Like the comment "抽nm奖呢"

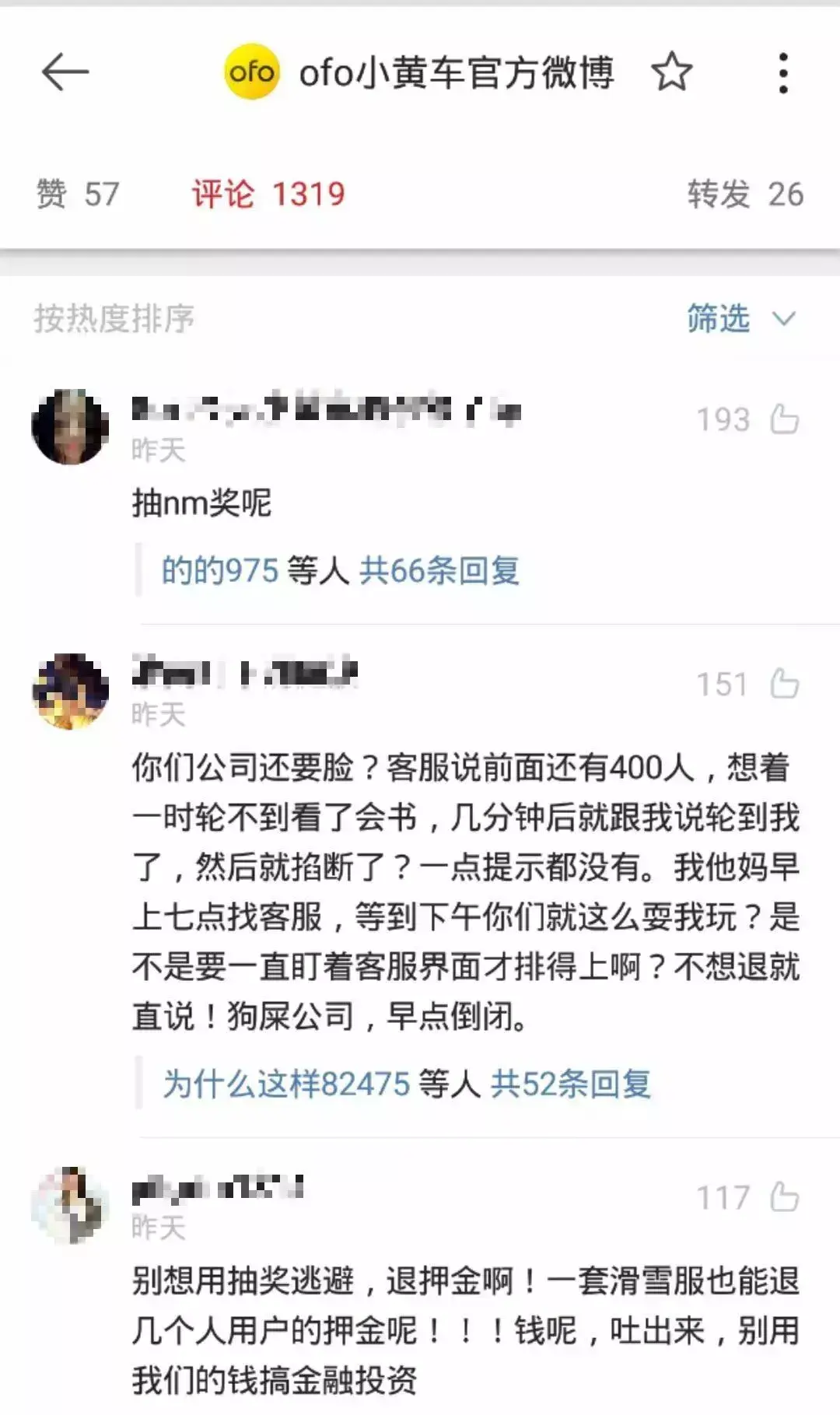784,419
